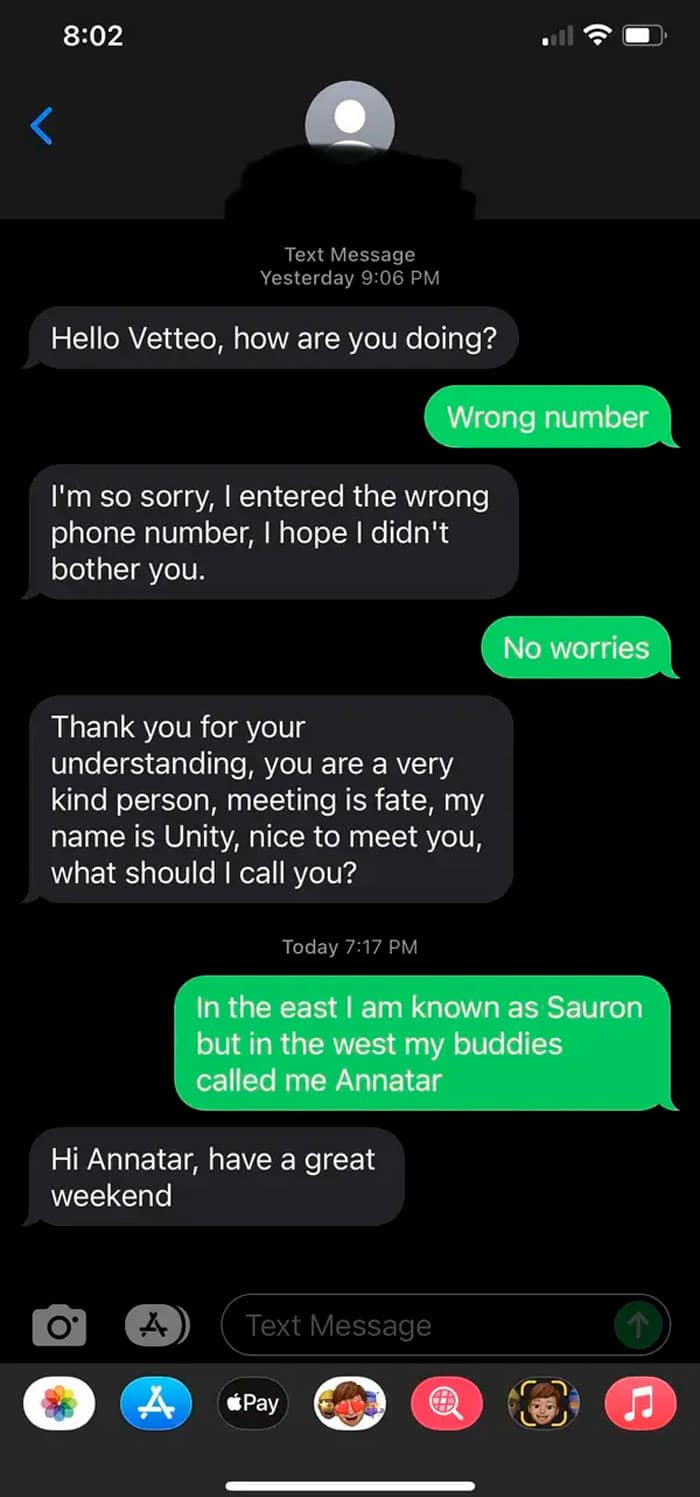Send the message with the arrow button
Viewport: 700px width, 1497px height.
pyautogui.click(x=638, y=1326)
